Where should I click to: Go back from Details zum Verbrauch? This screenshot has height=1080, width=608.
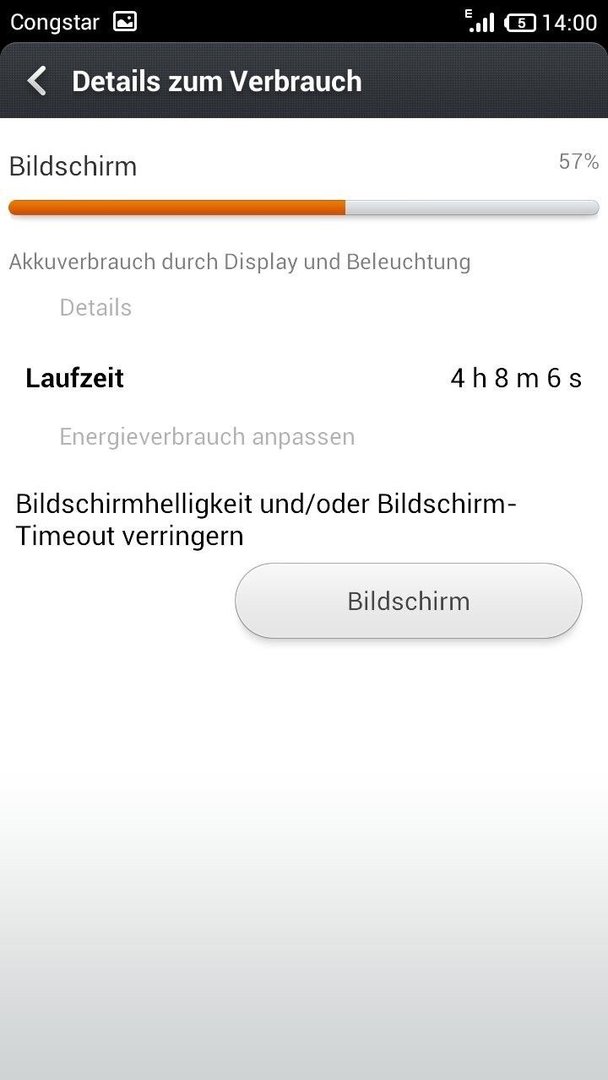click(x=37, y=81)
